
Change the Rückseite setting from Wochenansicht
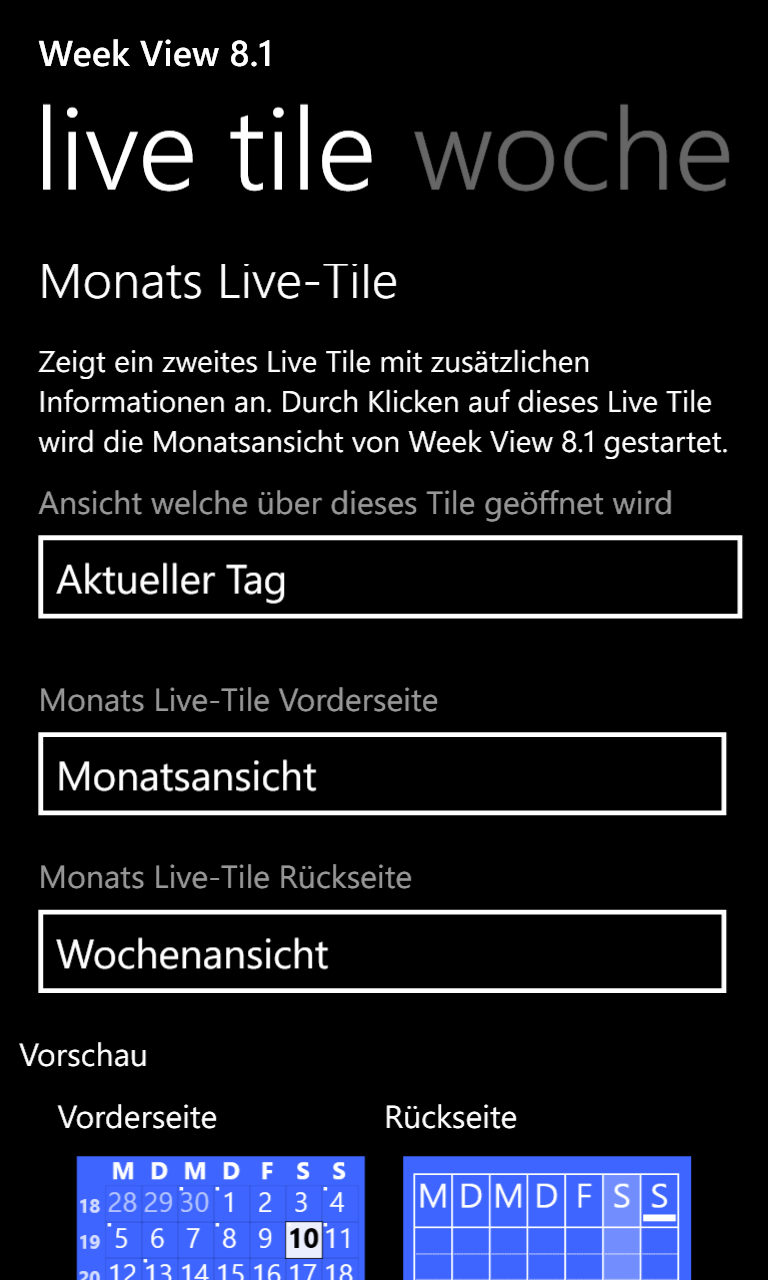[x=382, y=952]
